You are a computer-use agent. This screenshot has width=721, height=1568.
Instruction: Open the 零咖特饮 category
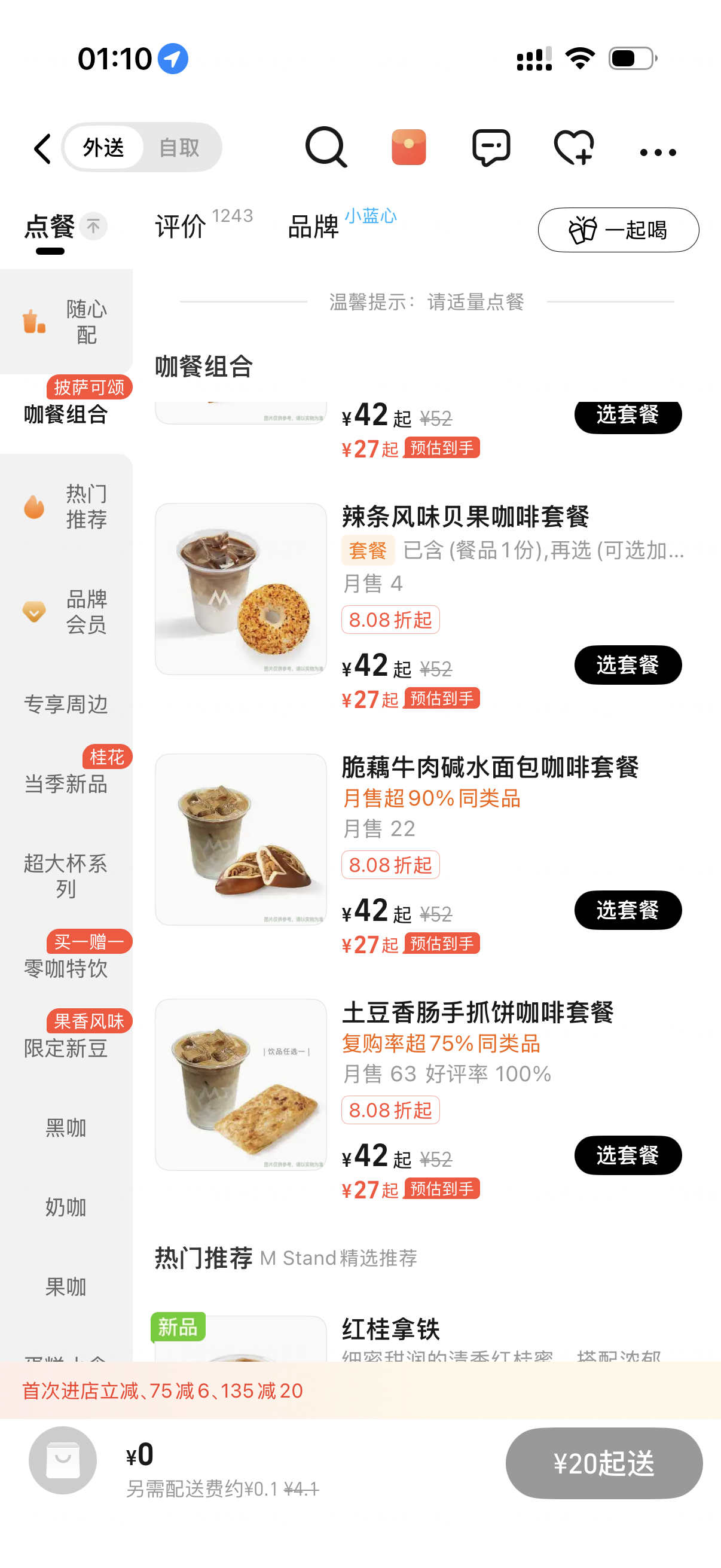(x=66, y=968)
